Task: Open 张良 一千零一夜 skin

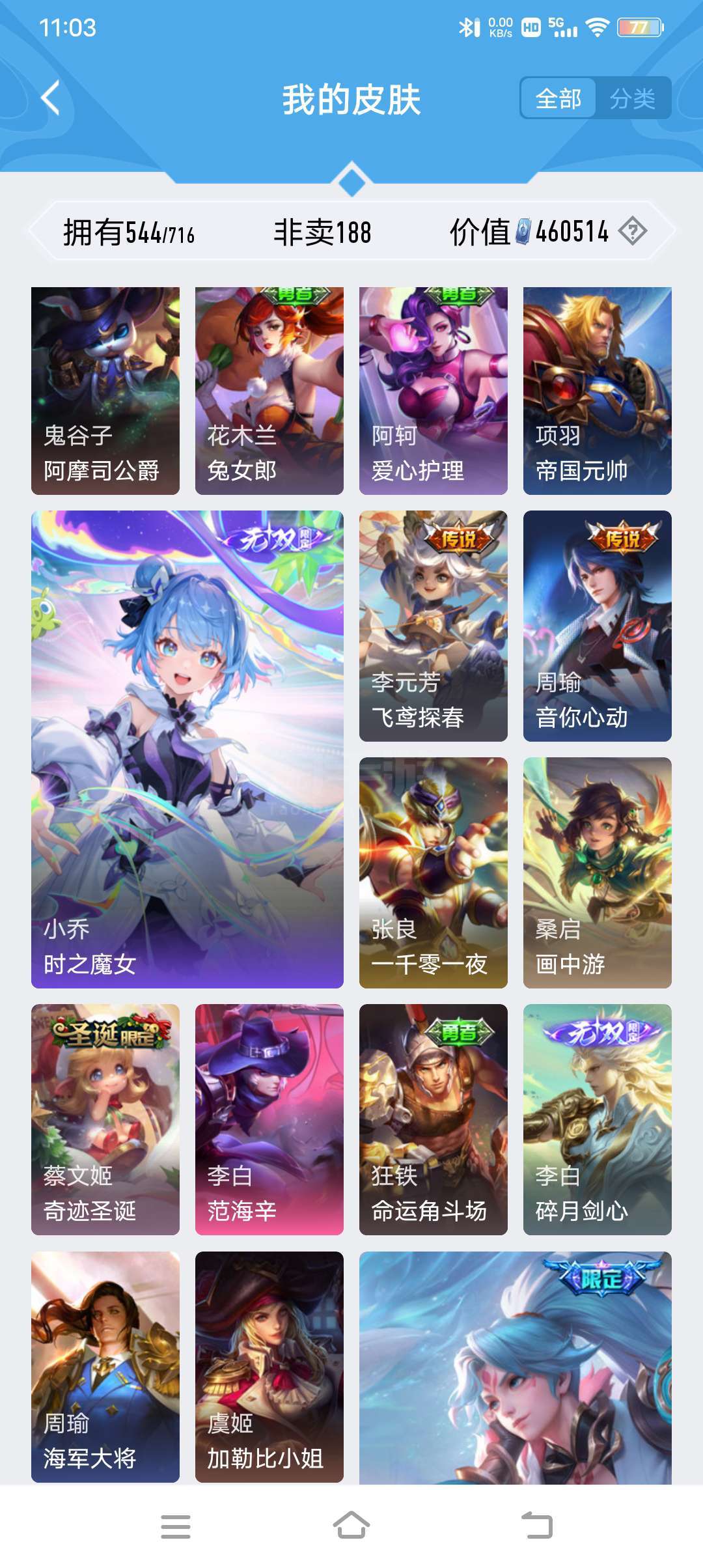Action: pos(434,873)
